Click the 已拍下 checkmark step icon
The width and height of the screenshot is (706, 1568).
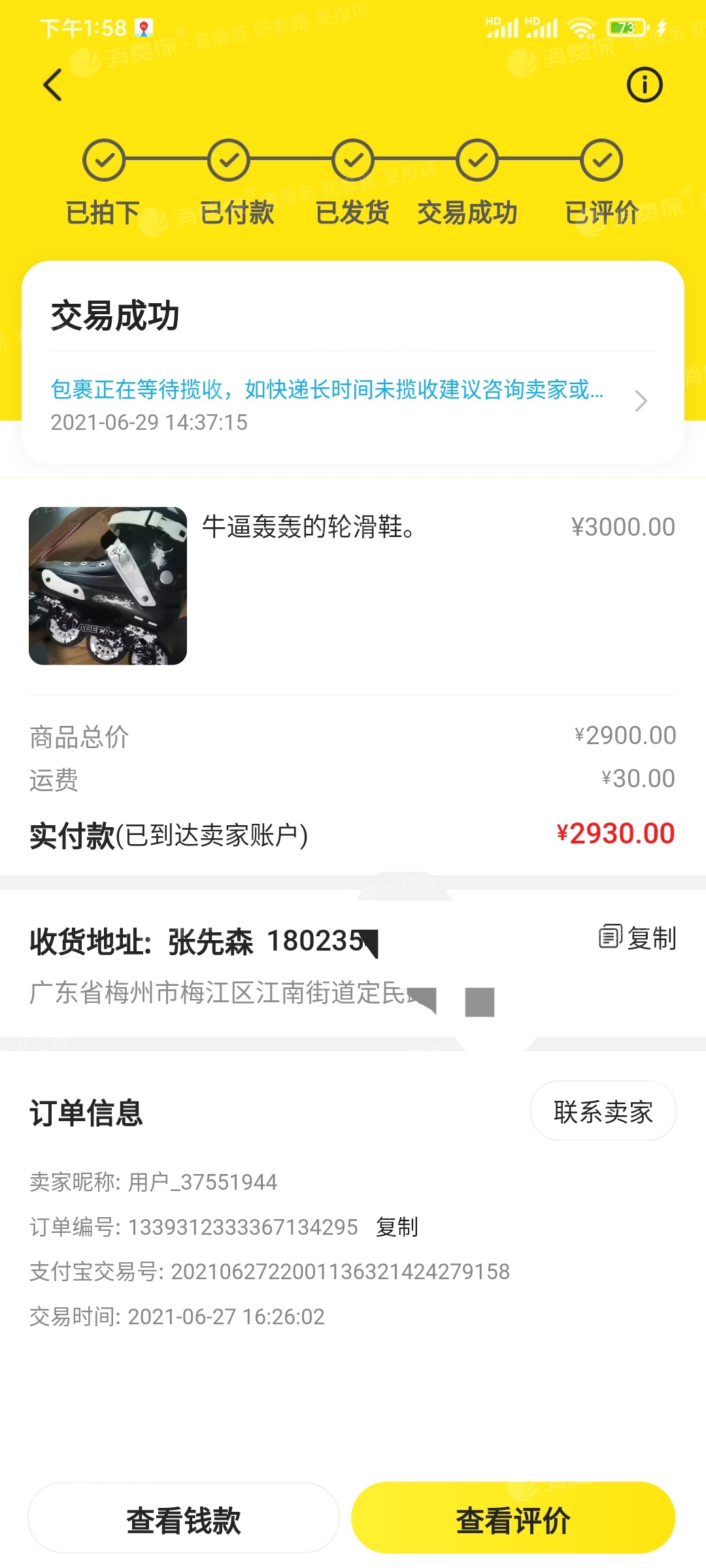point(105,159)
